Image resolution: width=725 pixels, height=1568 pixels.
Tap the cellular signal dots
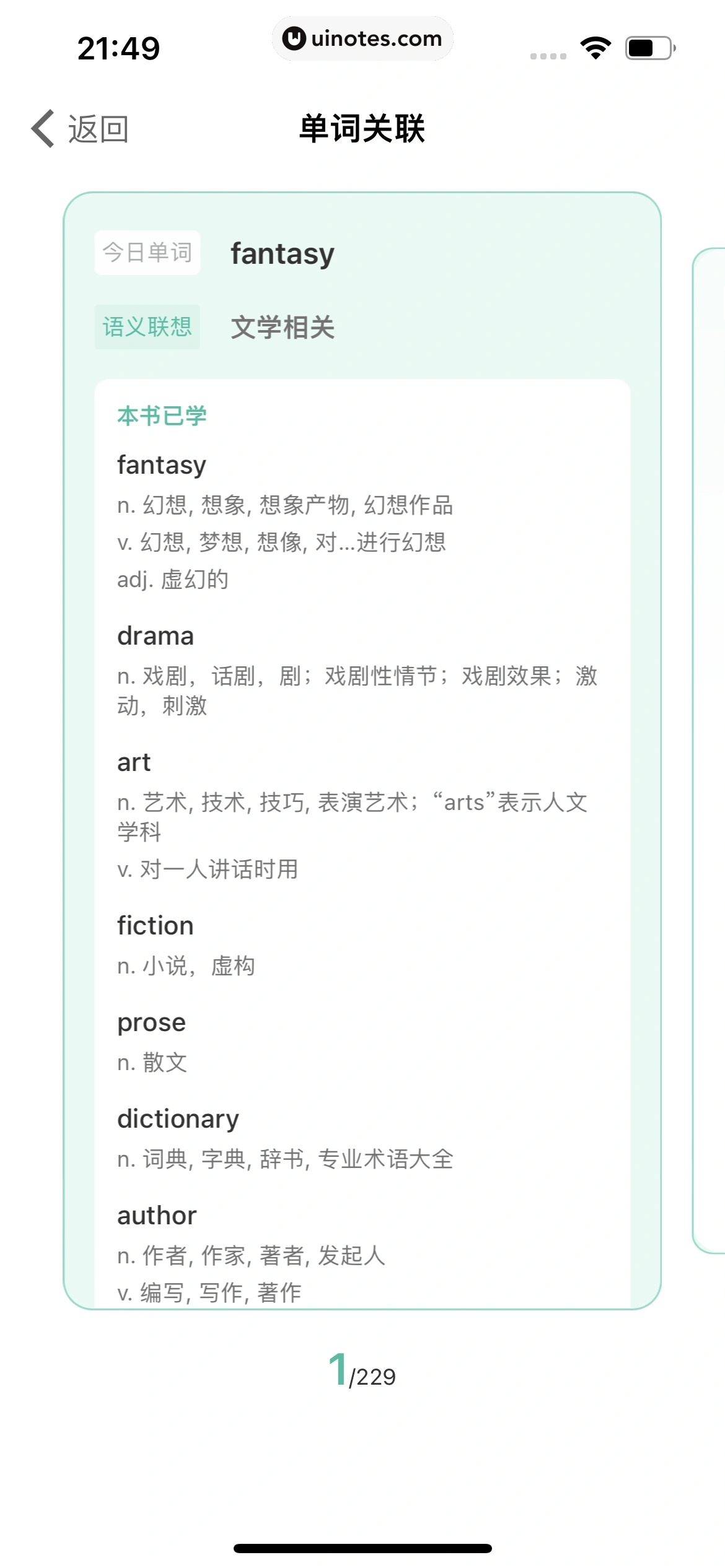click(x=548, y=56)
